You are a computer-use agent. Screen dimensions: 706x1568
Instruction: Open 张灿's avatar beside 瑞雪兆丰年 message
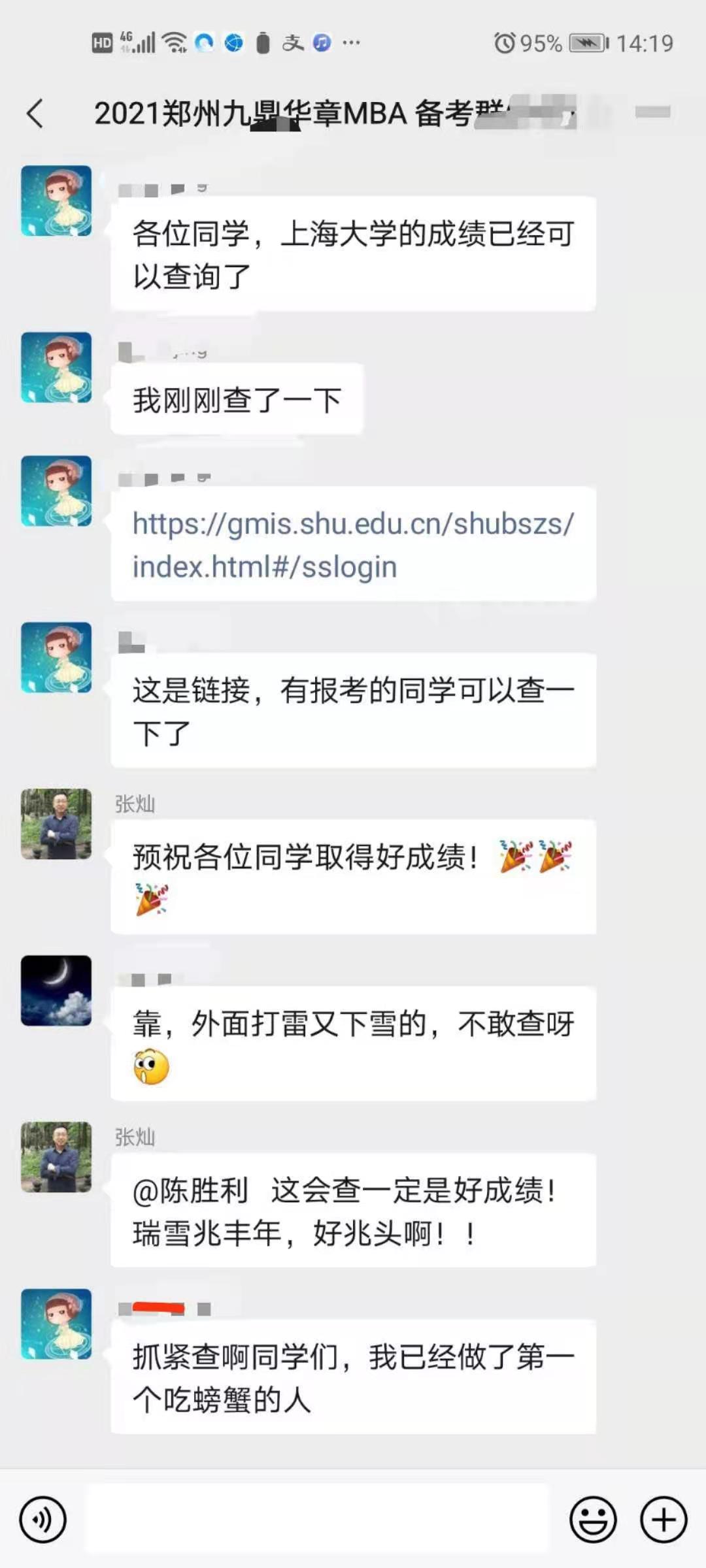coord(56,1157)
